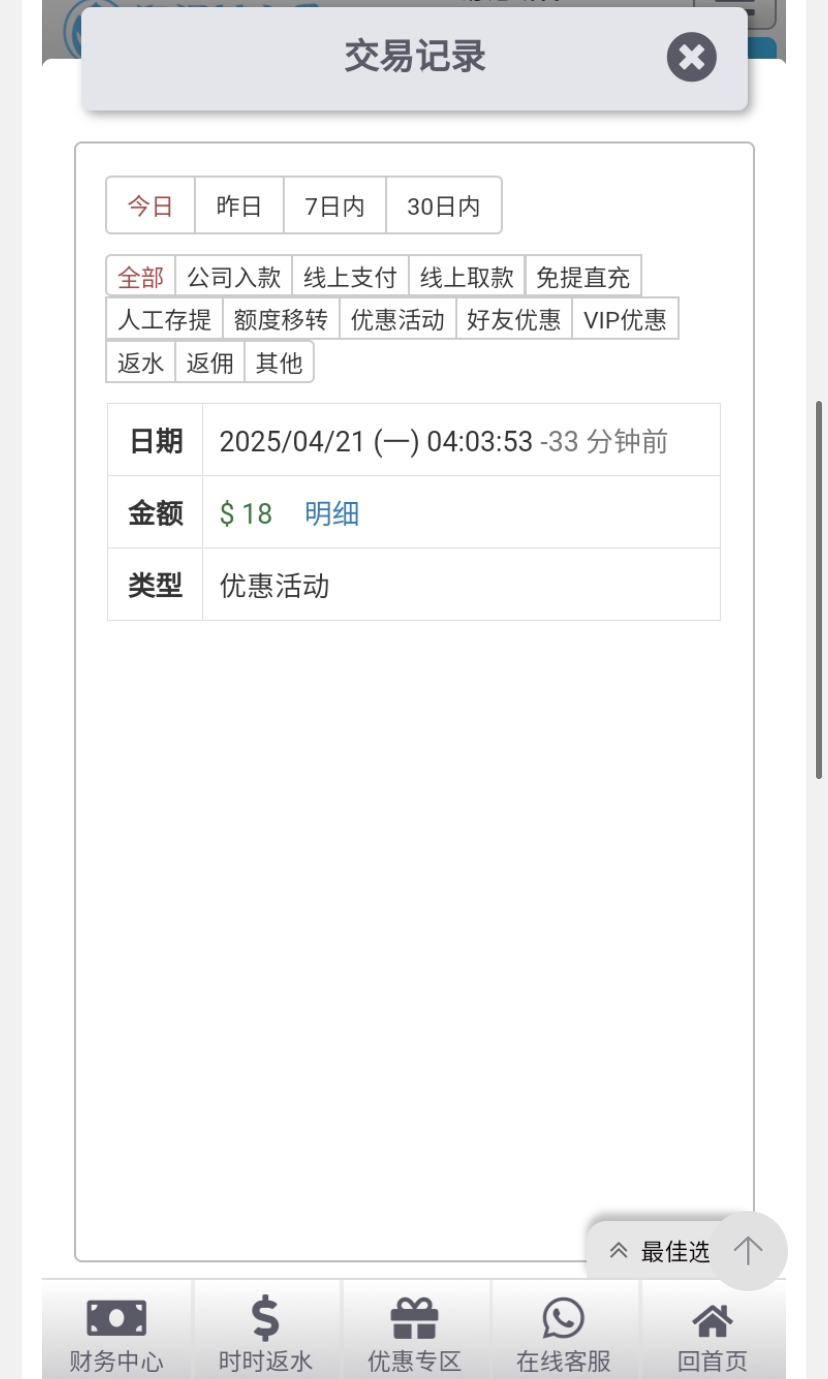Image resolution: width=828 pixels, height=1379 pixels.
Task: Filter records by 优惠活动
Action: [397, 320]
